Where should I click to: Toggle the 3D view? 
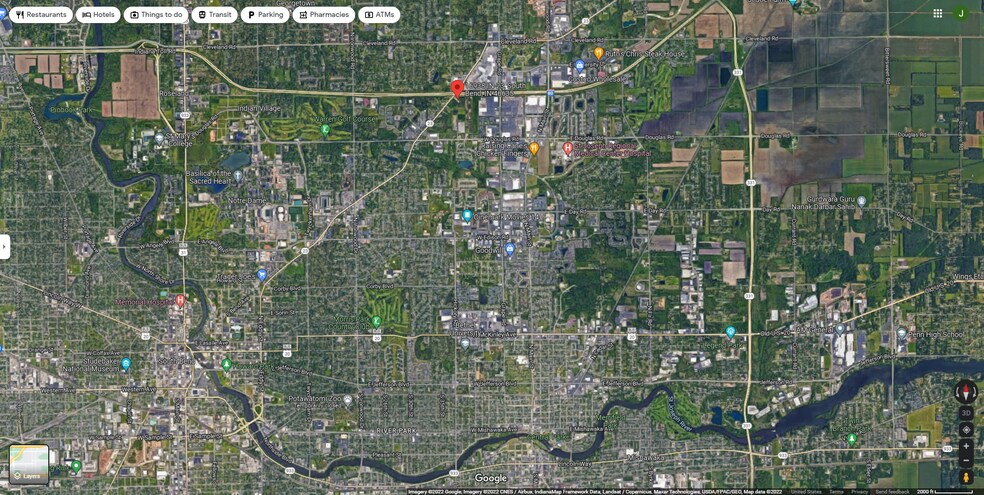(966, 413)
